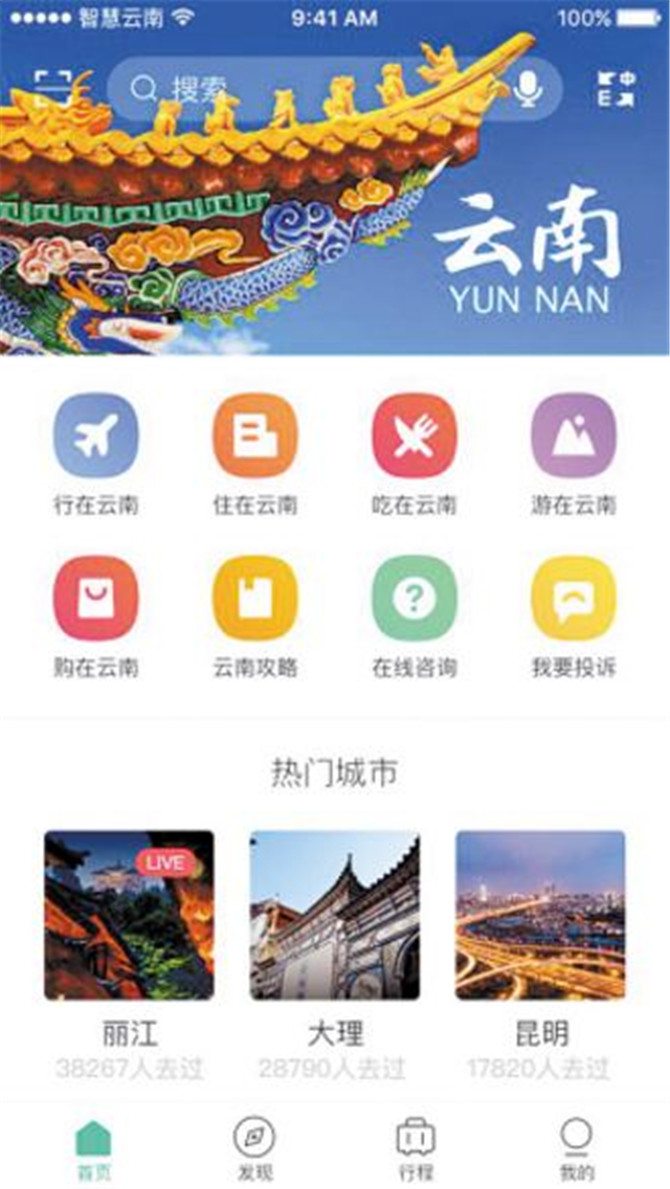Open the QR scan icon
Image resolution: width=670 pixels, height=1189 pixels.
[x=54, y=89]
